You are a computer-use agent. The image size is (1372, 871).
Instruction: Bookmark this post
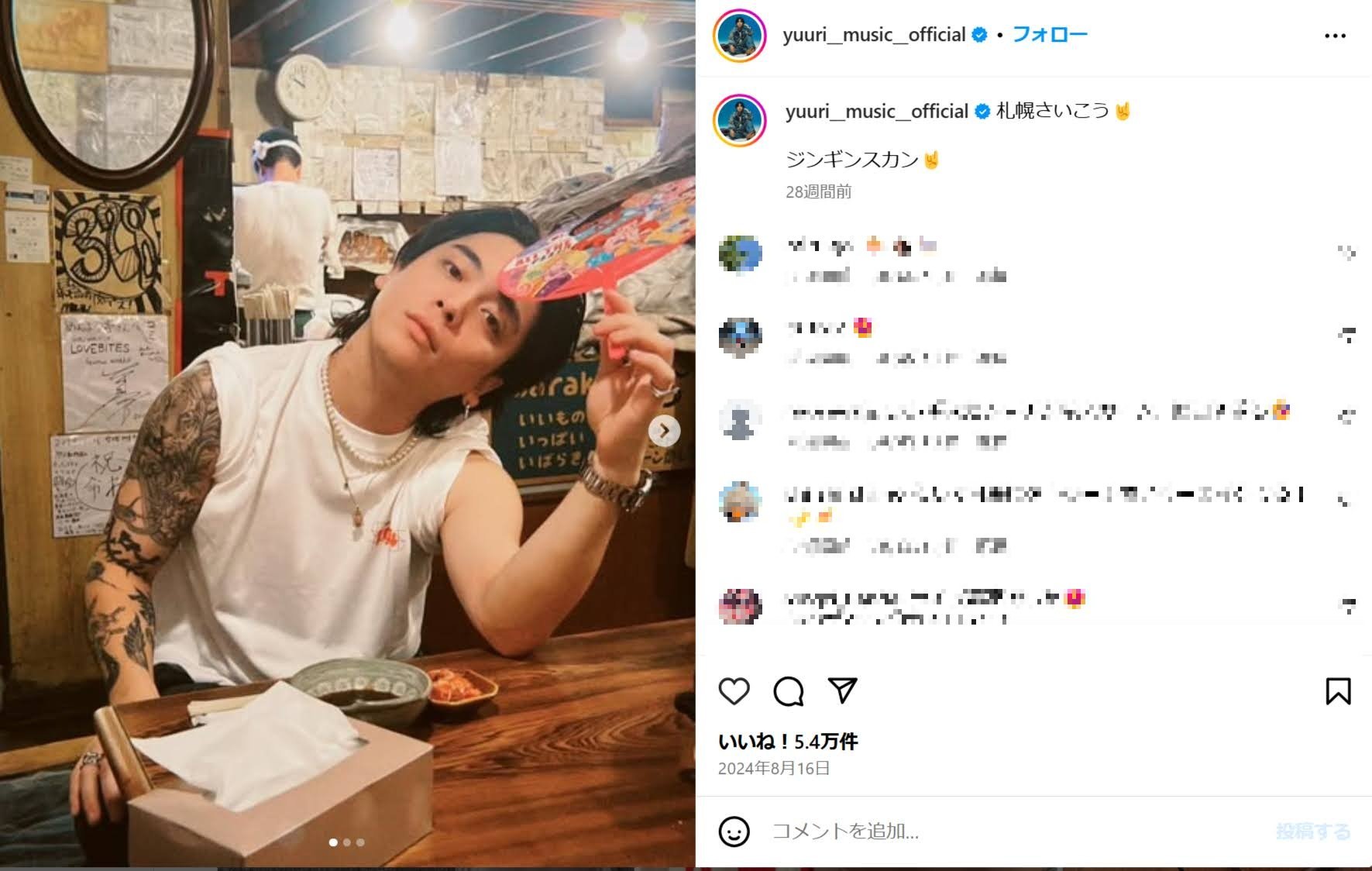point(1338,690)
